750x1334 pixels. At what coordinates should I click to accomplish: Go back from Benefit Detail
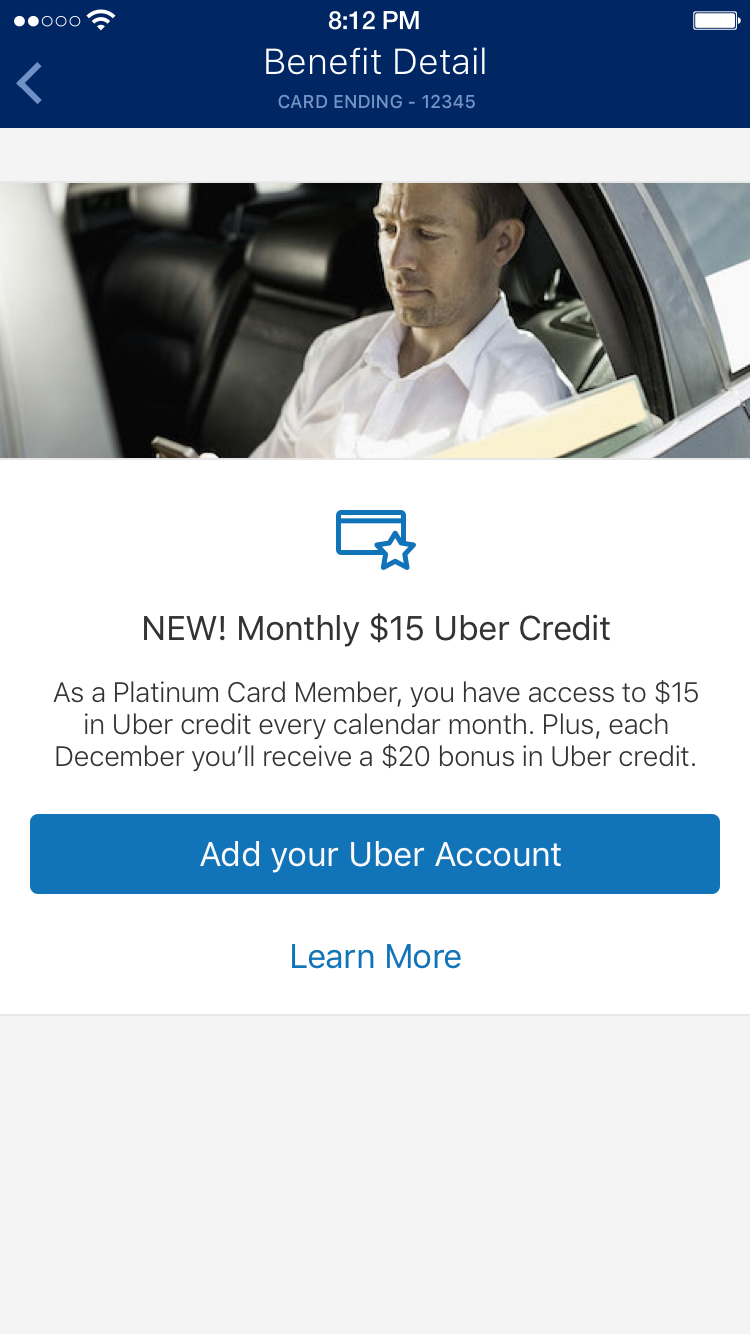pyautogui.click(x=29, y=83)
